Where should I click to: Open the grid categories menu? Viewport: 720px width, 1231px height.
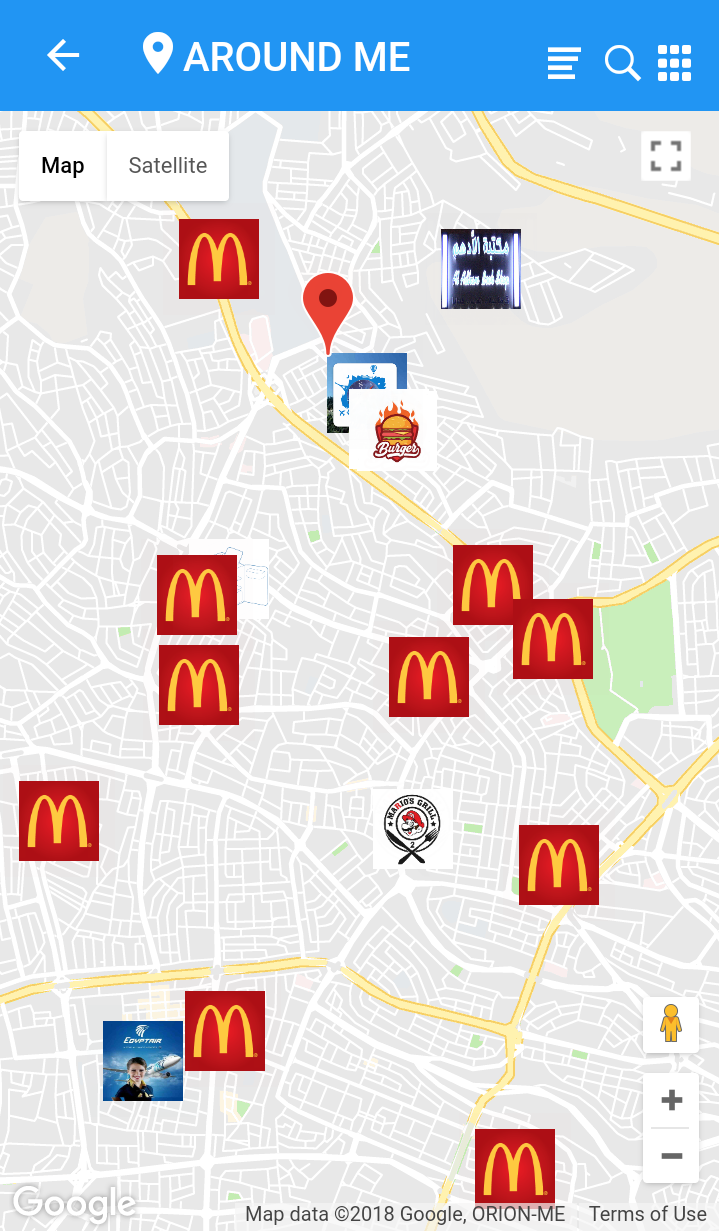675,63
